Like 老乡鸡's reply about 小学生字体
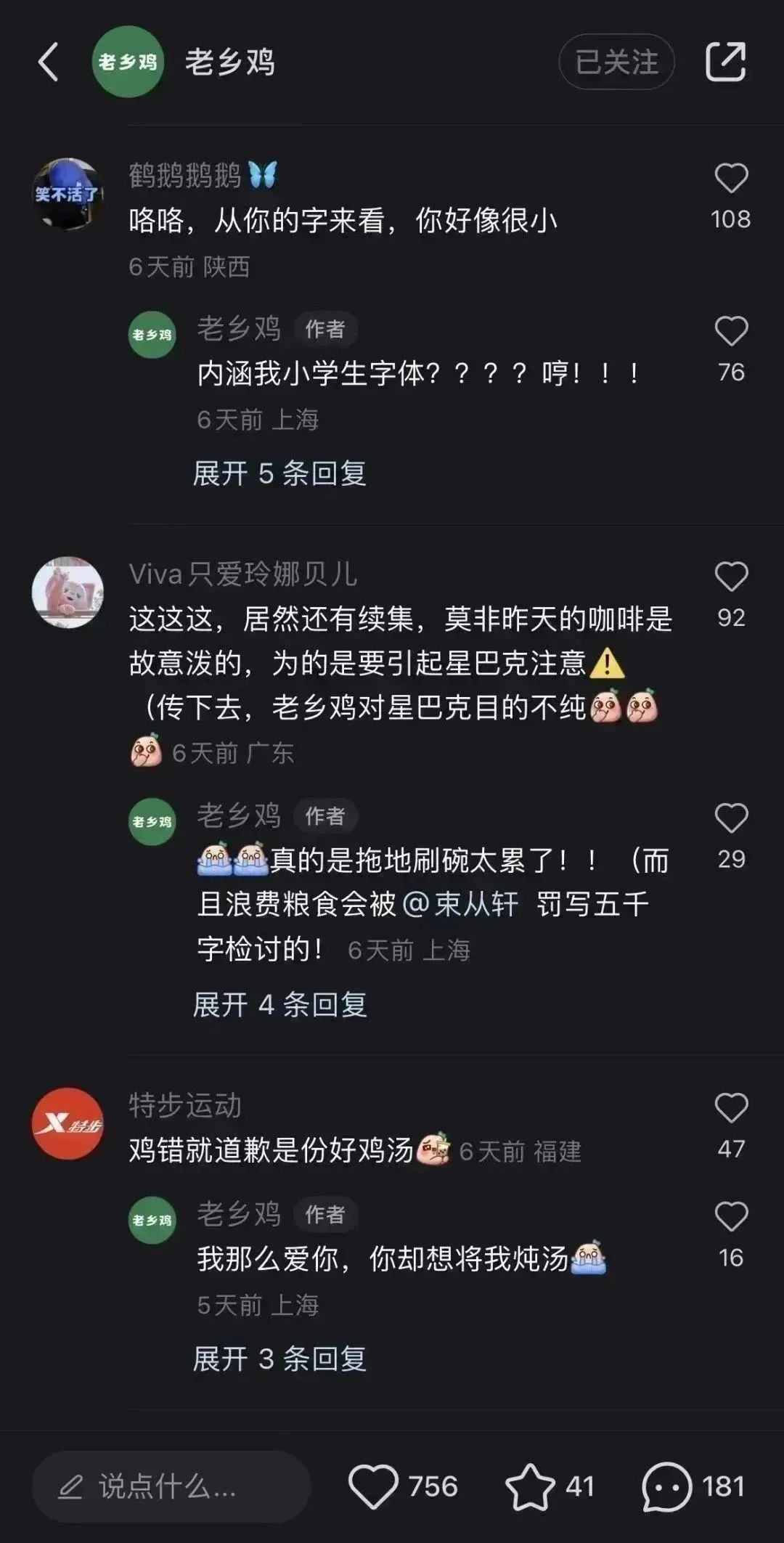The height and width of the screenshot is (1543, 784). [731, 332]
